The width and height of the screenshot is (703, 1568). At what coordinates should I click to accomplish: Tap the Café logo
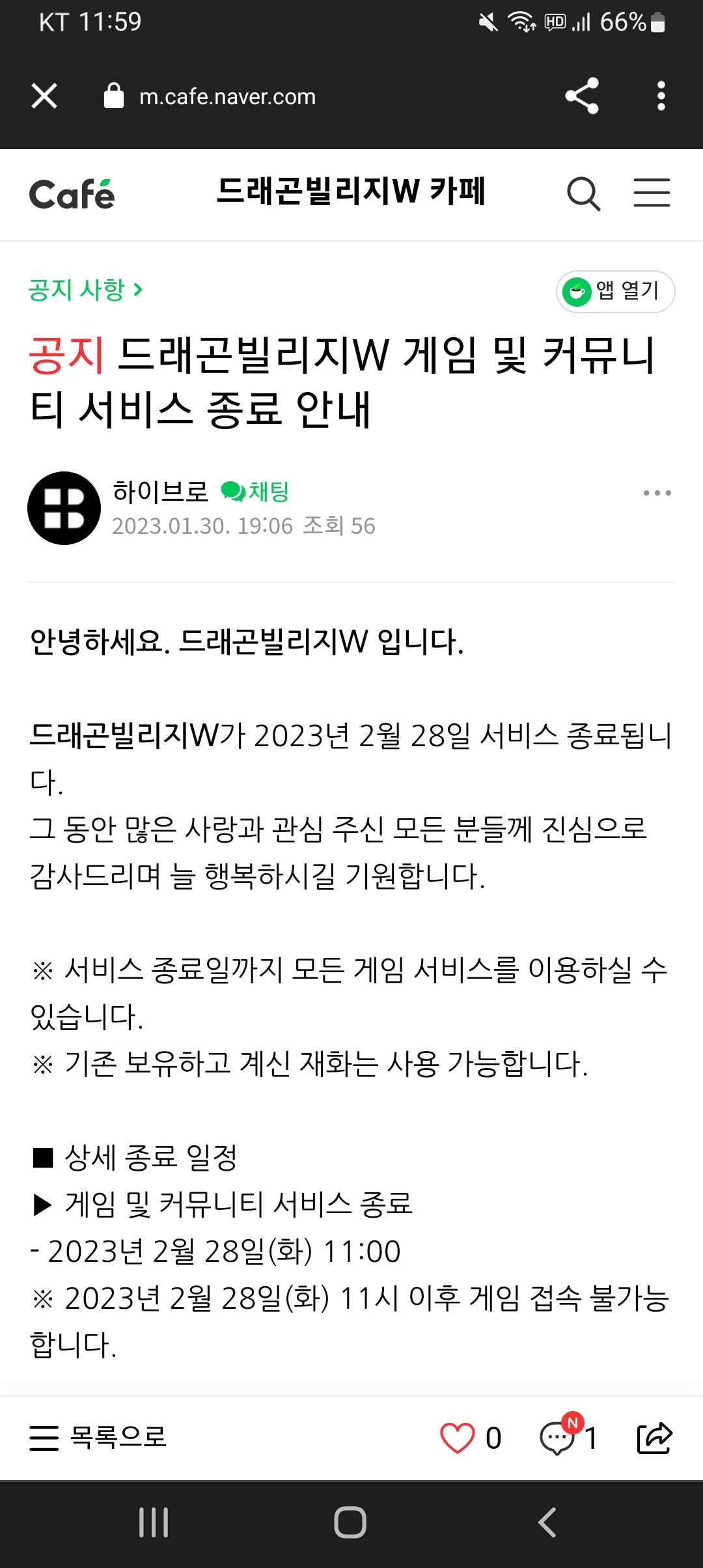[x=72, y=194]
